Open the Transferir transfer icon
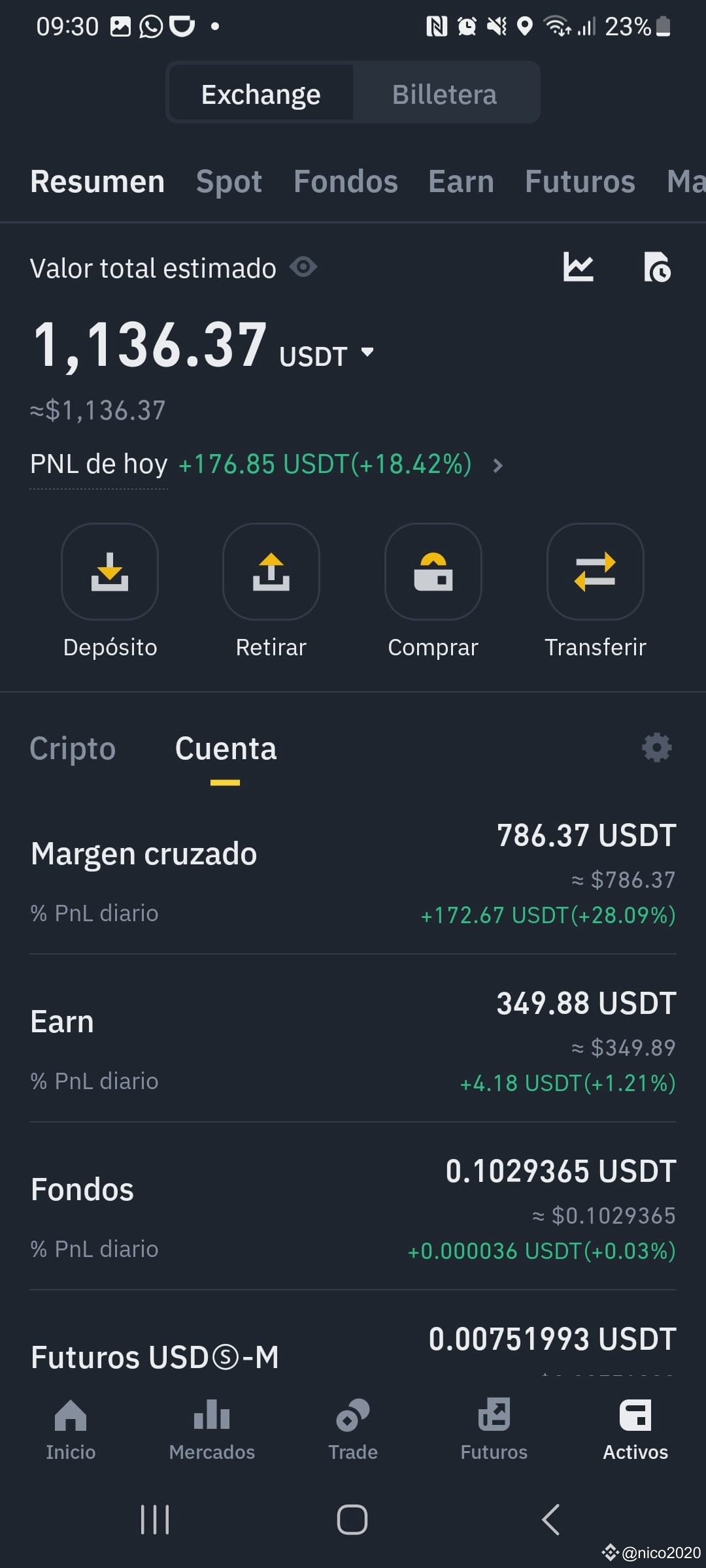This screenshot has width=706, height=1568. [596, 572]
